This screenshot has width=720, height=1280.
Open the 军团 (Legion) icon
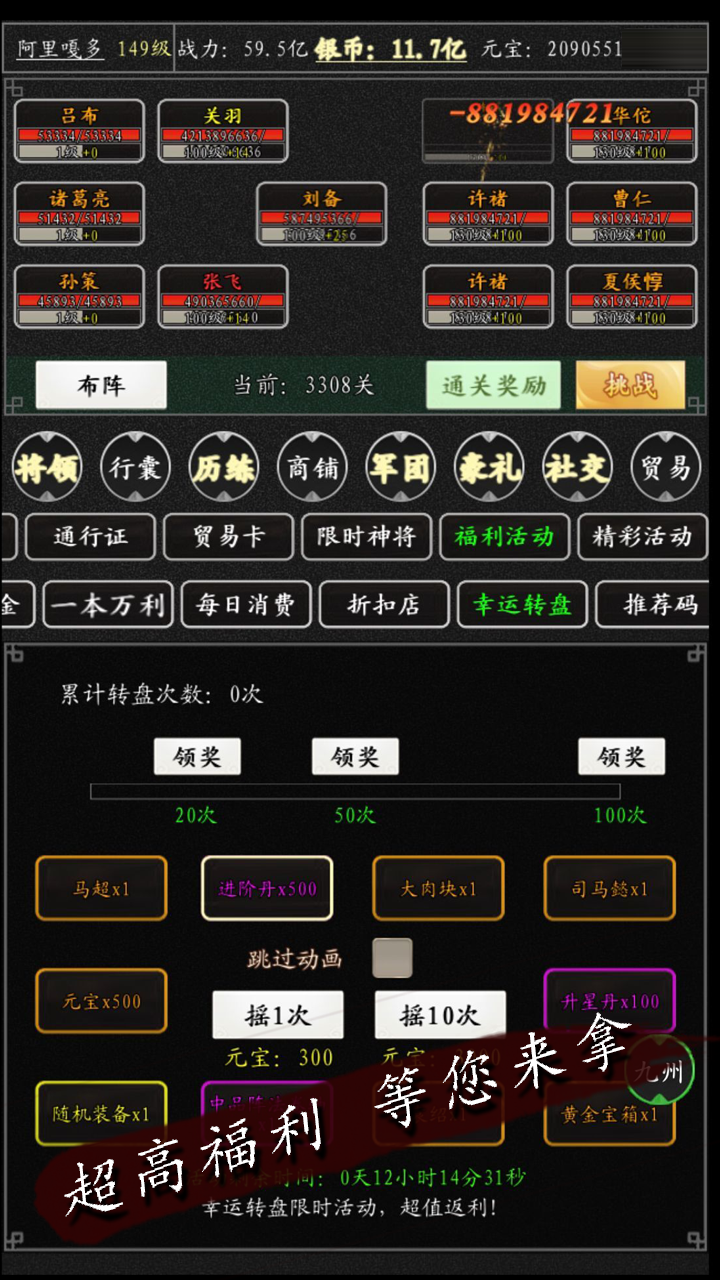pyautogui.click(x=400, y=467)
